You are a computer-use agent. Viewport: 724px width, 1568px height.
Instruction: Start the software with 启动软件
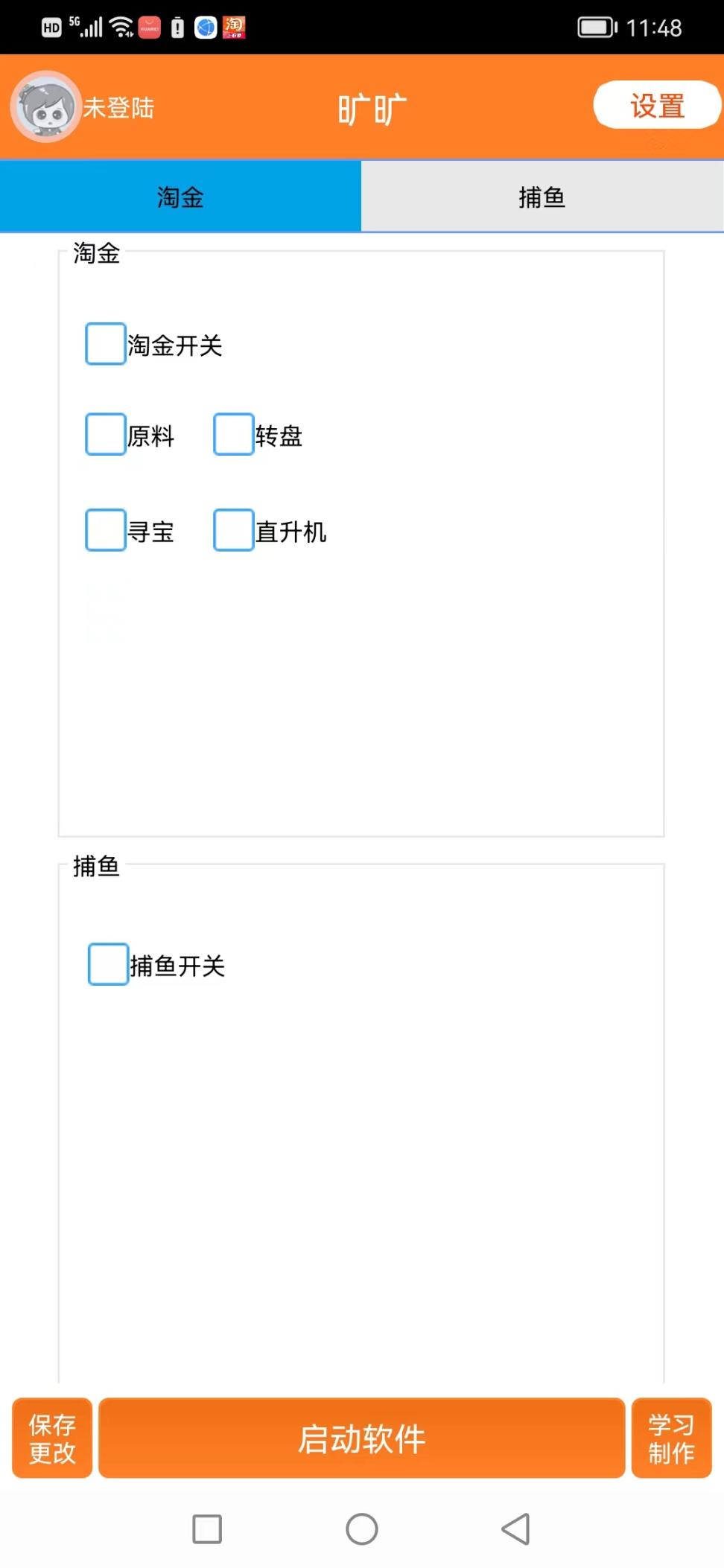coord(362,1438)
